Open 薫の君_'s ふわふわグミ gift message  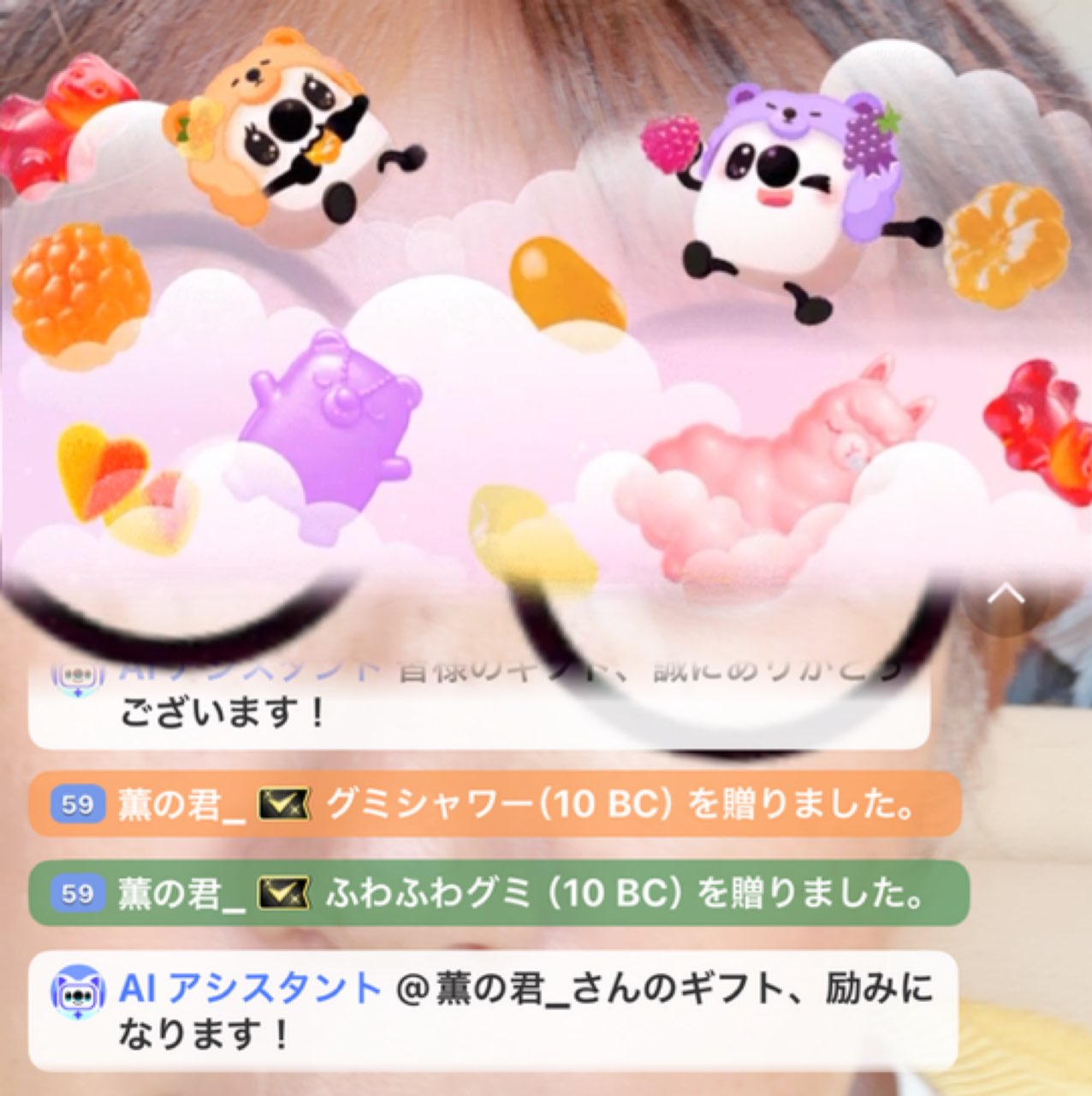click(498, 893)
